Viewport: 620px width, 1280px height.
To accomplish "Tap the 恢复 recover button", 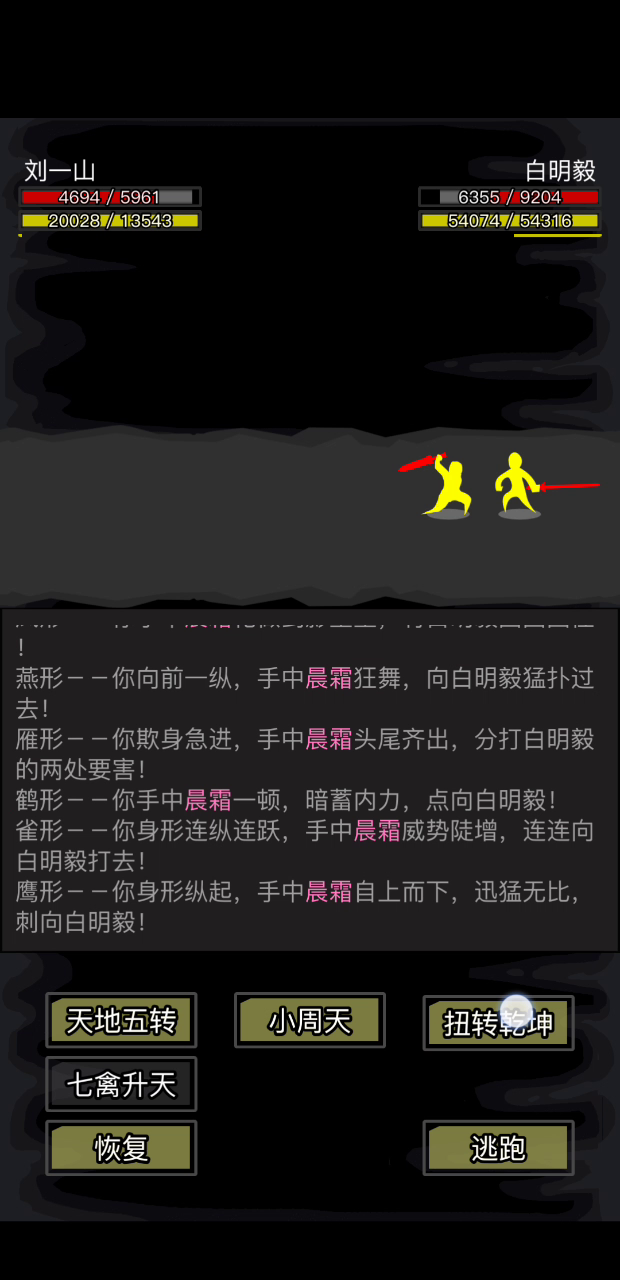I will click(x=121, y=1148).
